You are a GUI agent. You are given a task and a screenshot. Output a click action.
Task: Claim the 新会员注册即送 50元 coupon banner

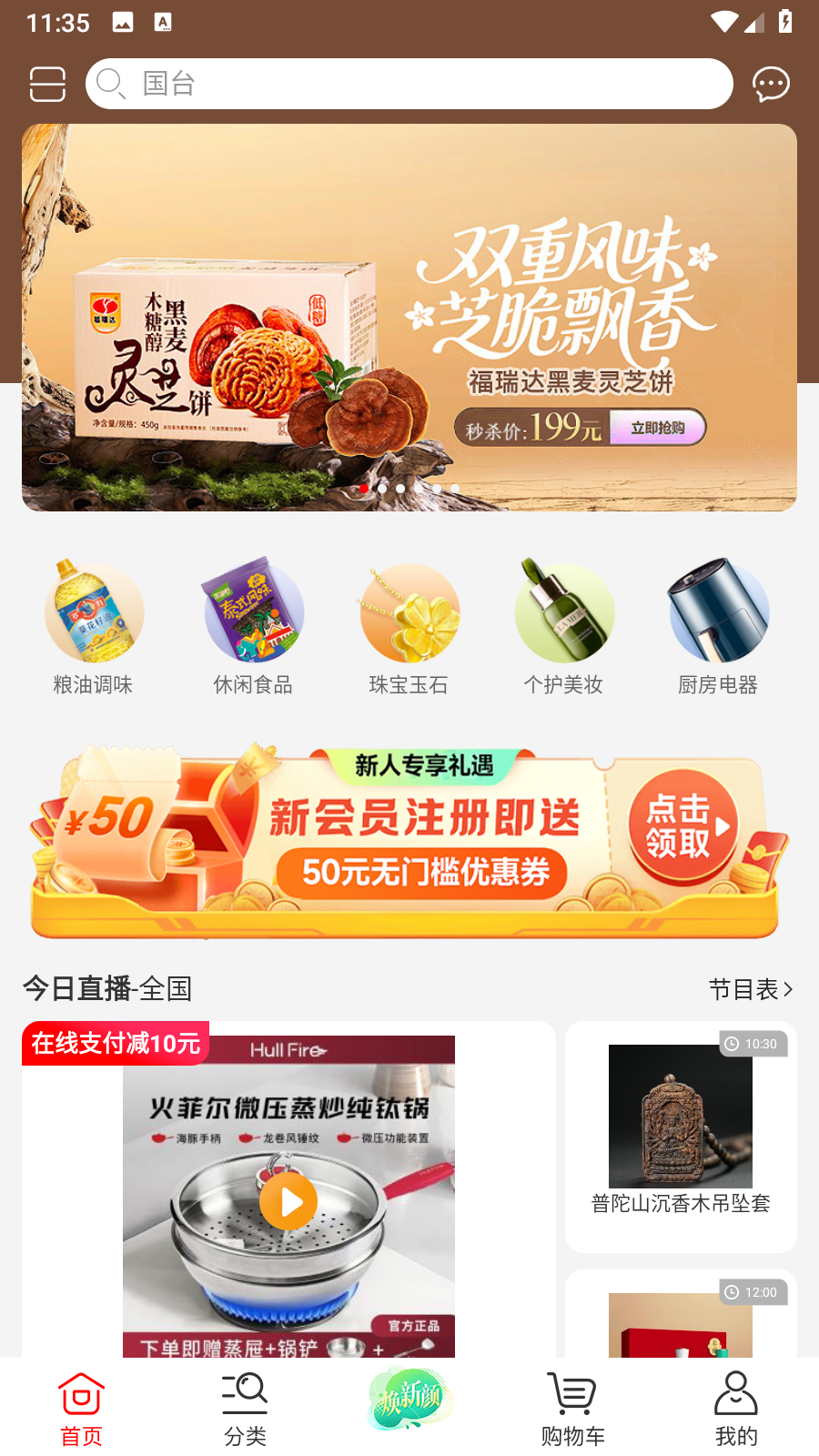[x=409, y=841]
